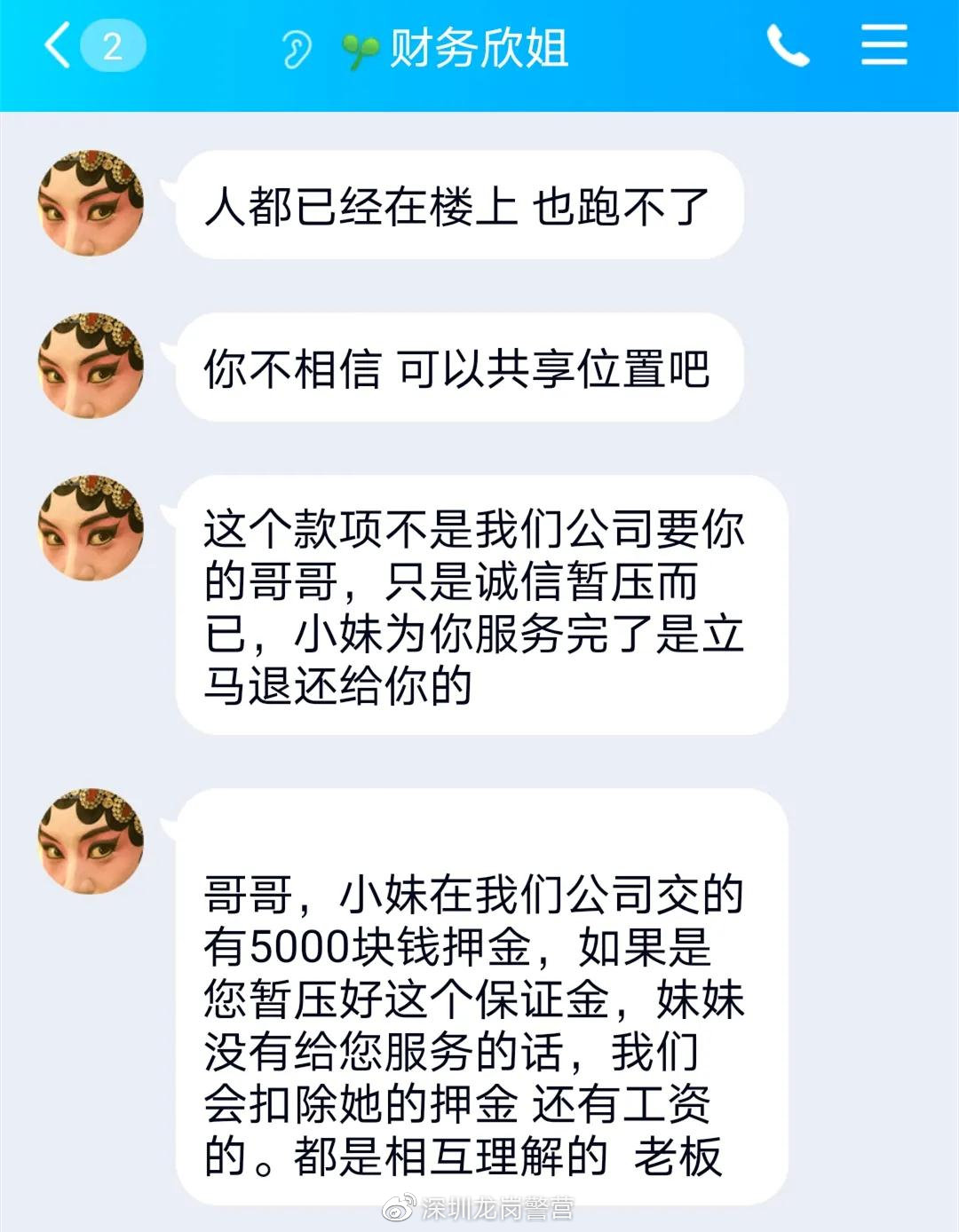Image resolution: width=959 pixels, height=1232 pixels.
Task: Click the long message about 诚信暂压
Action: (x=479, y=604)
